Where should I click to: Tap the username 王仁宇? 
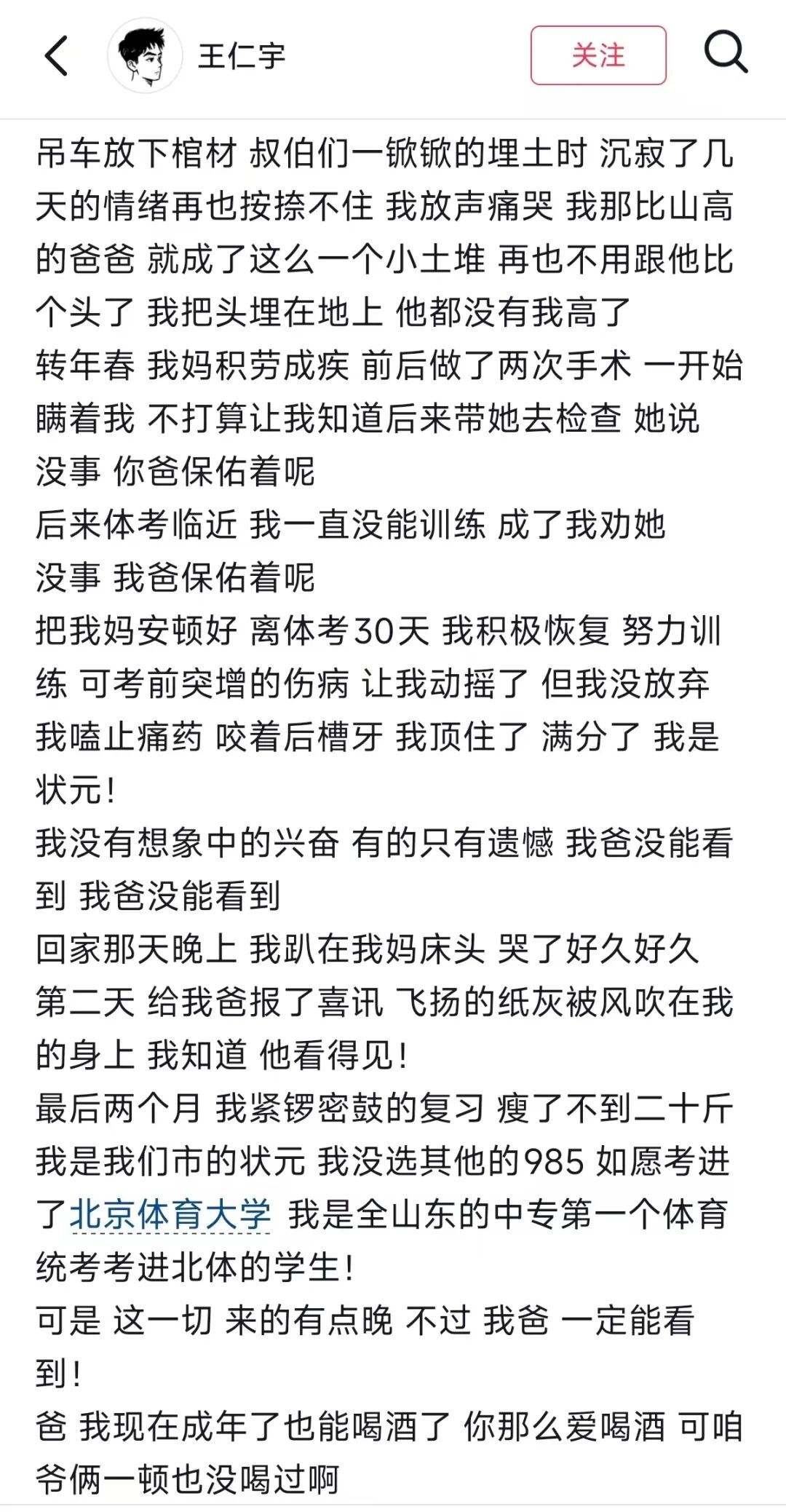tap(242, 56)
